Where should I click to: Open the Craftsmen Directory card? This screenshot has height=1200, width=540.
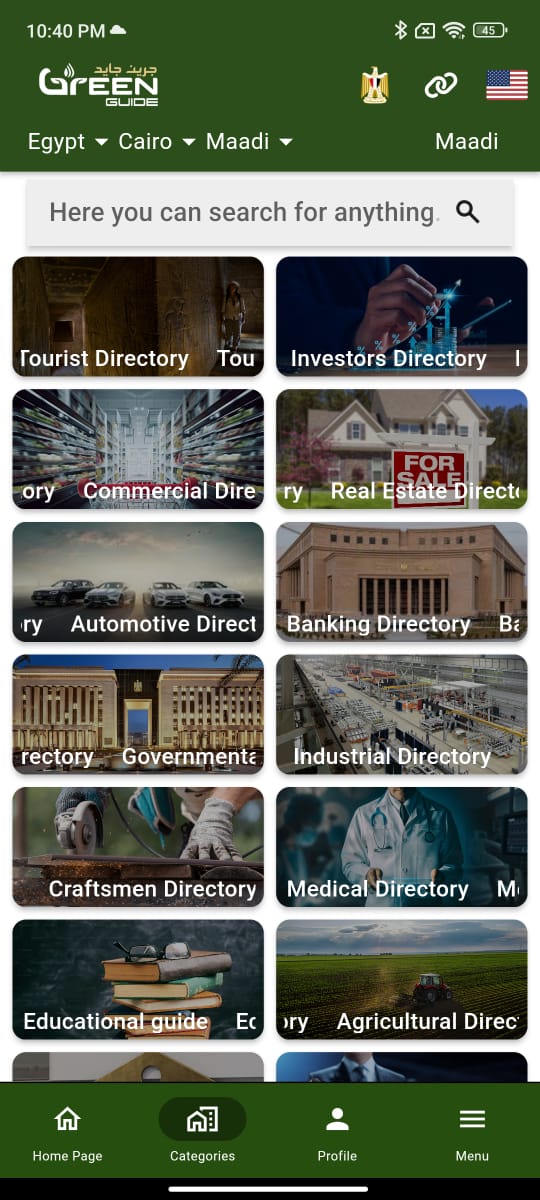click(x=138, y=847)
